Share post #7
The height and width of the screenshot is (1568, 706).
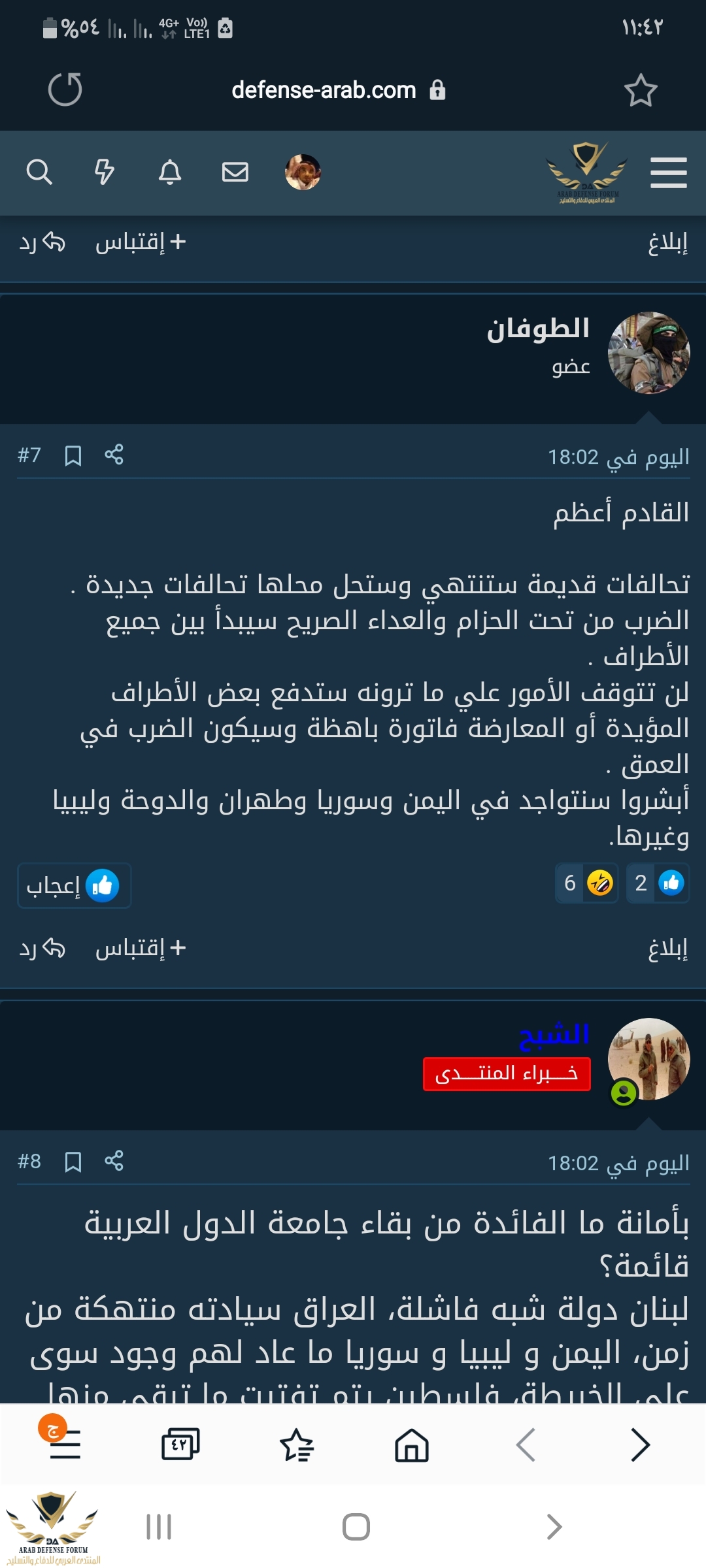pyautogui.click(x=114, y=455)
